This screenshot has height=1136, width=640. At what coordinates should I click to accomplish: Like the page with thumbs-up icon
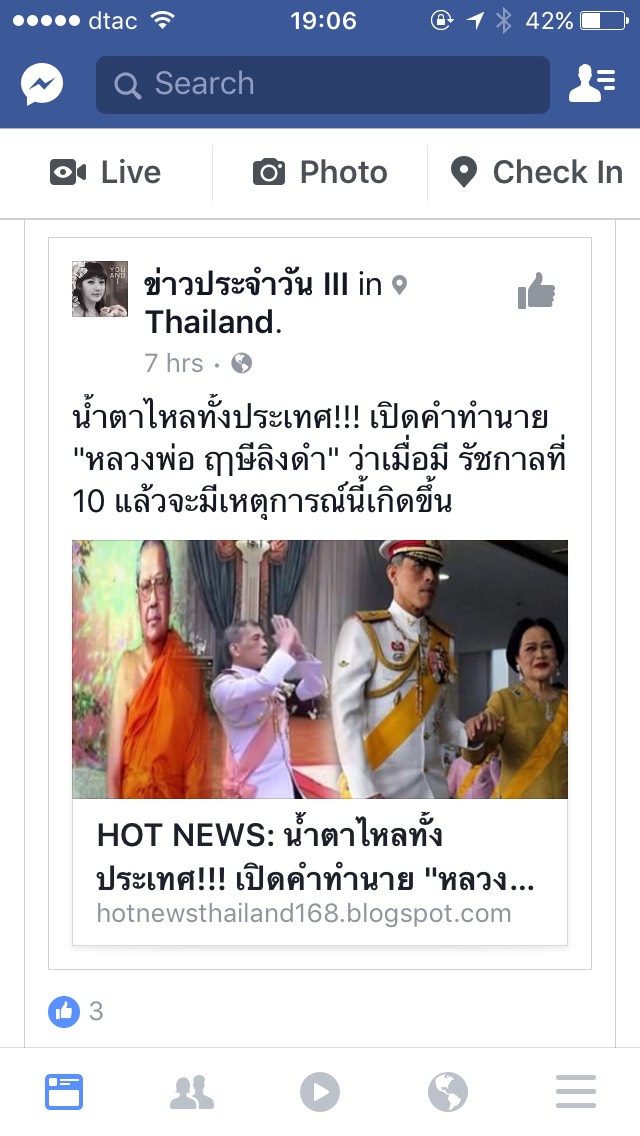(536, 293)
